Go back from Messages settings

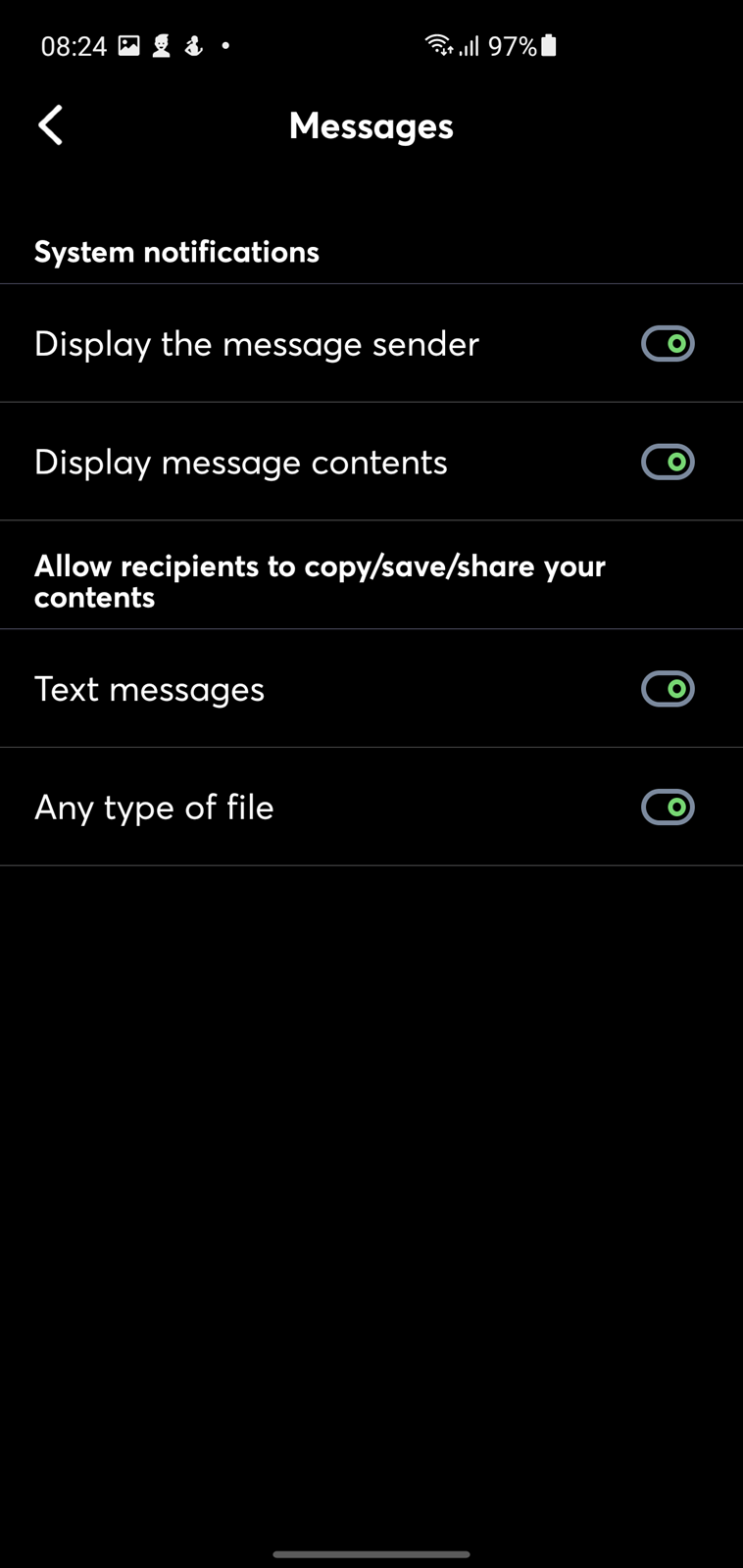coord(50,125)
